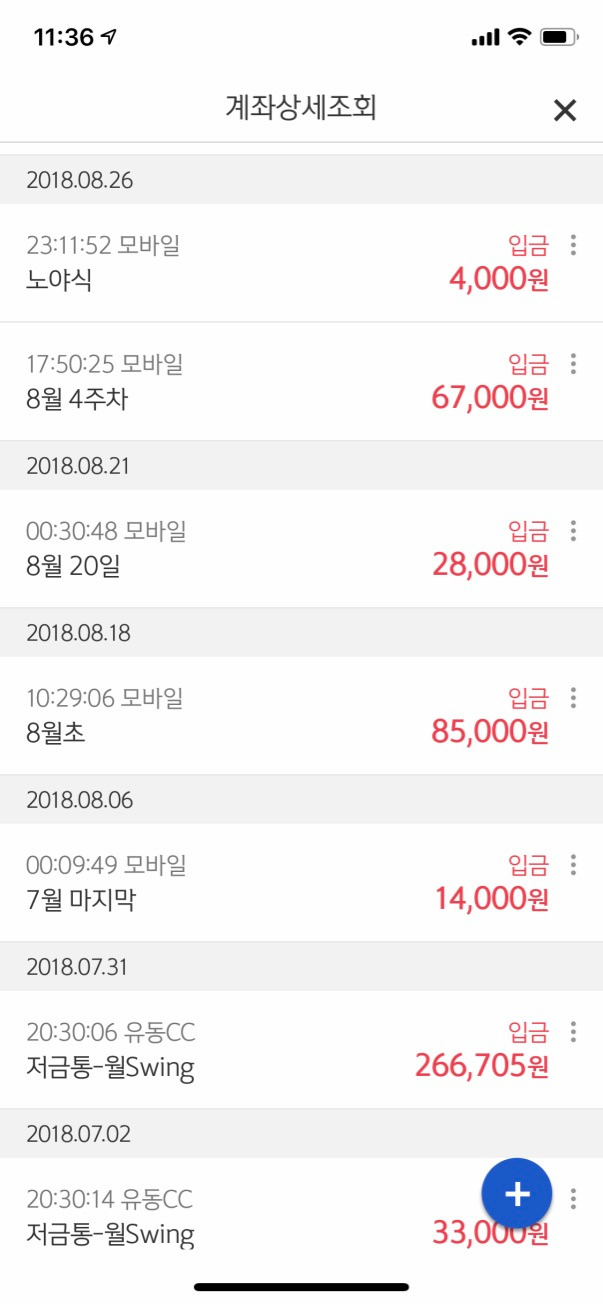
Task: Open more options for 8월 4주차 transaction
Action: click(x=573, y=364)
